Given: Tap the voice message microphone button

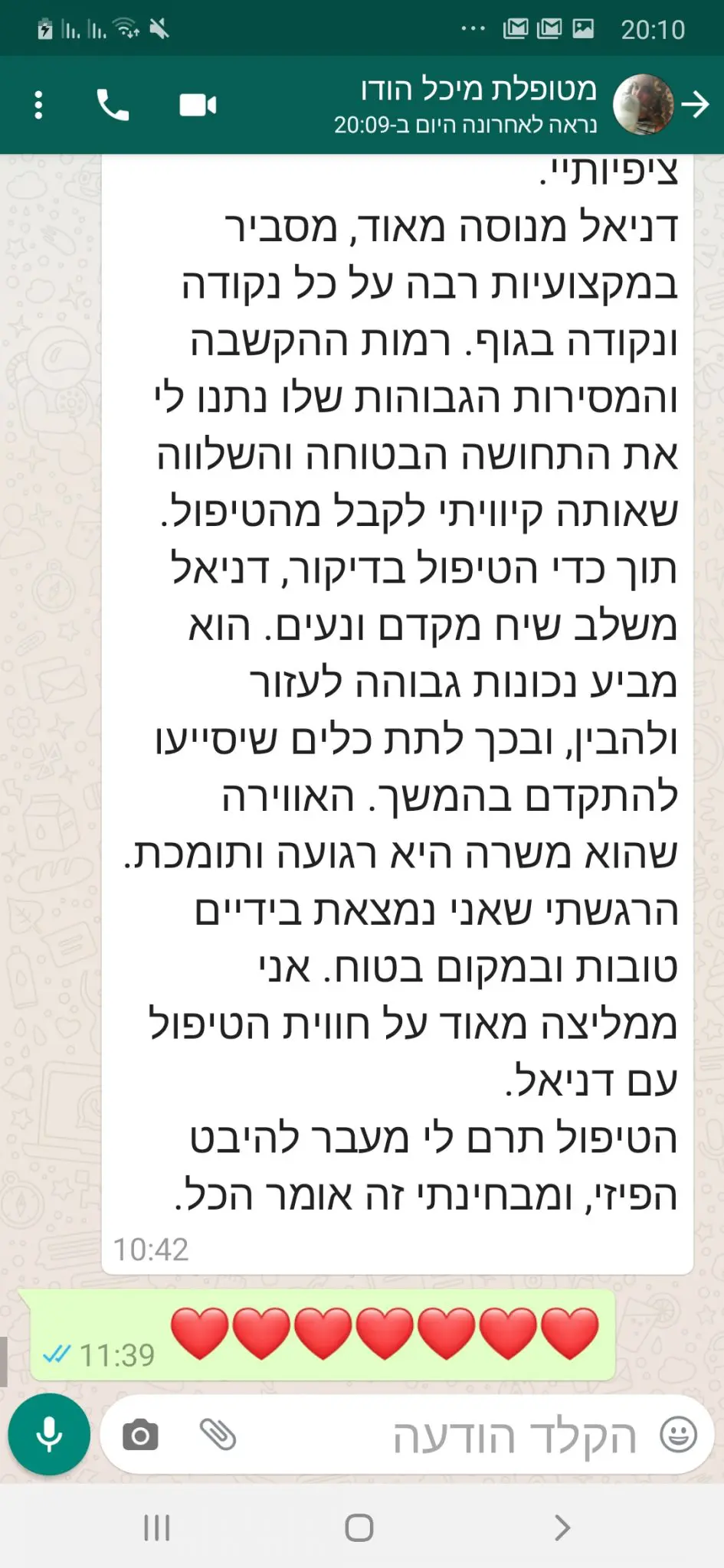Looking at the screenshot, I should tap(49, 1435).
